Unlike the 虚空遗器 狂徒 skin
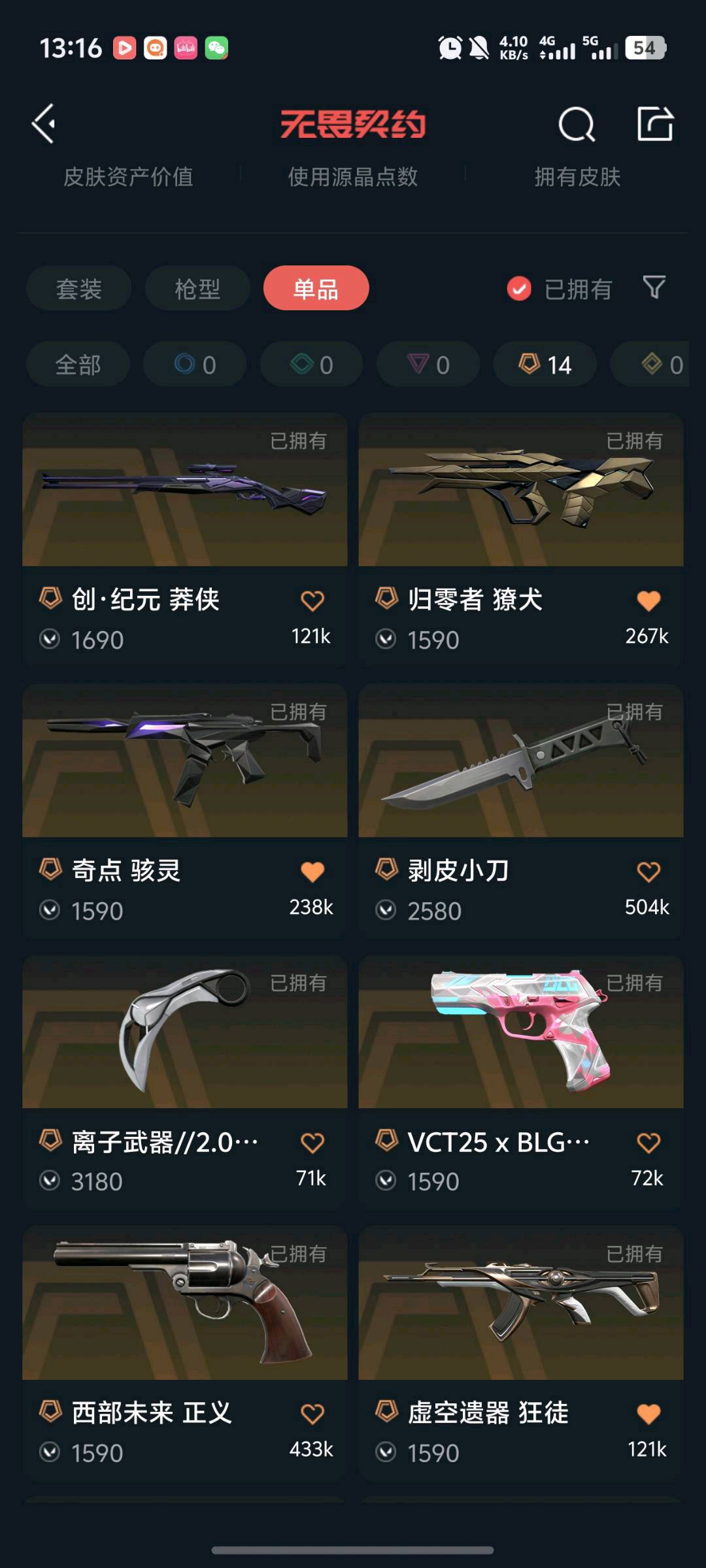 (648, 1414)
